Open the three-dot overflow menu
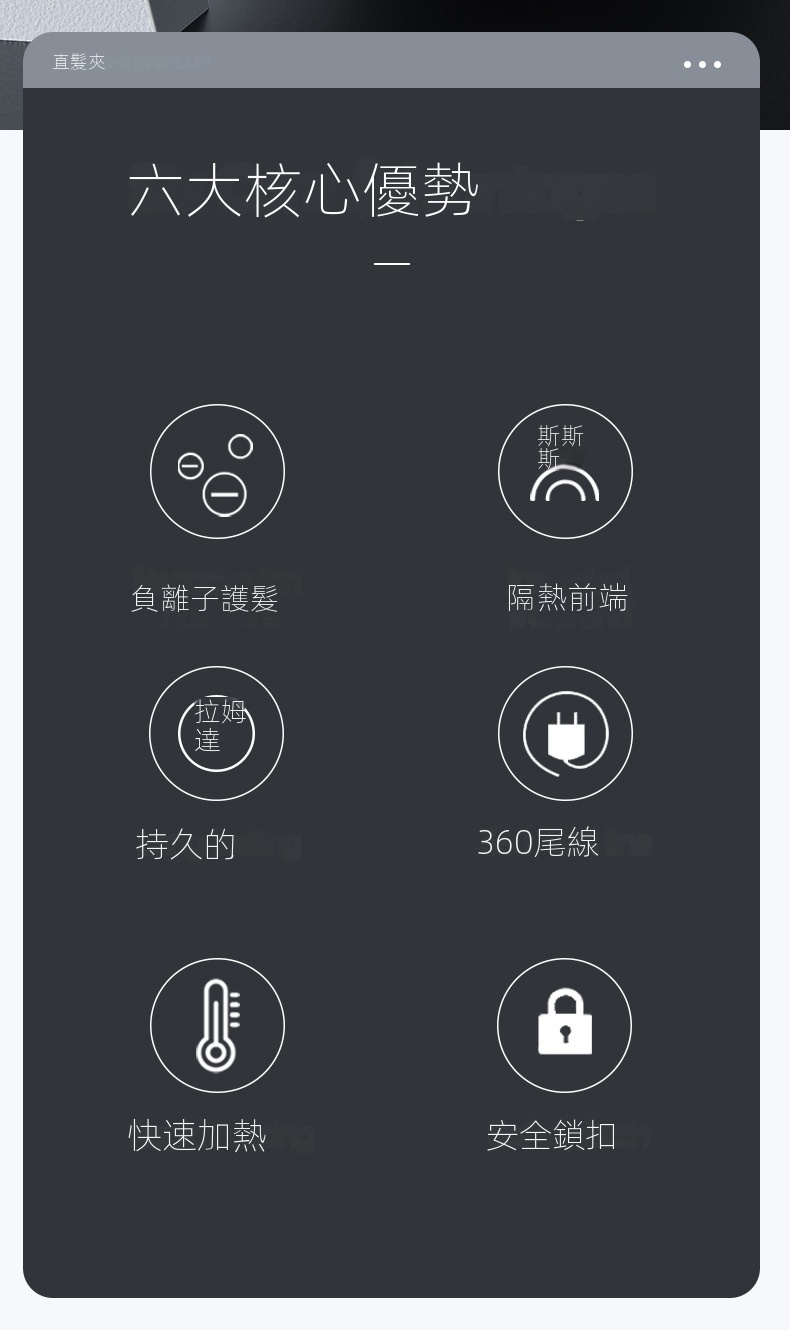This screenshot has height=1330, width=790. coord(702,64)
